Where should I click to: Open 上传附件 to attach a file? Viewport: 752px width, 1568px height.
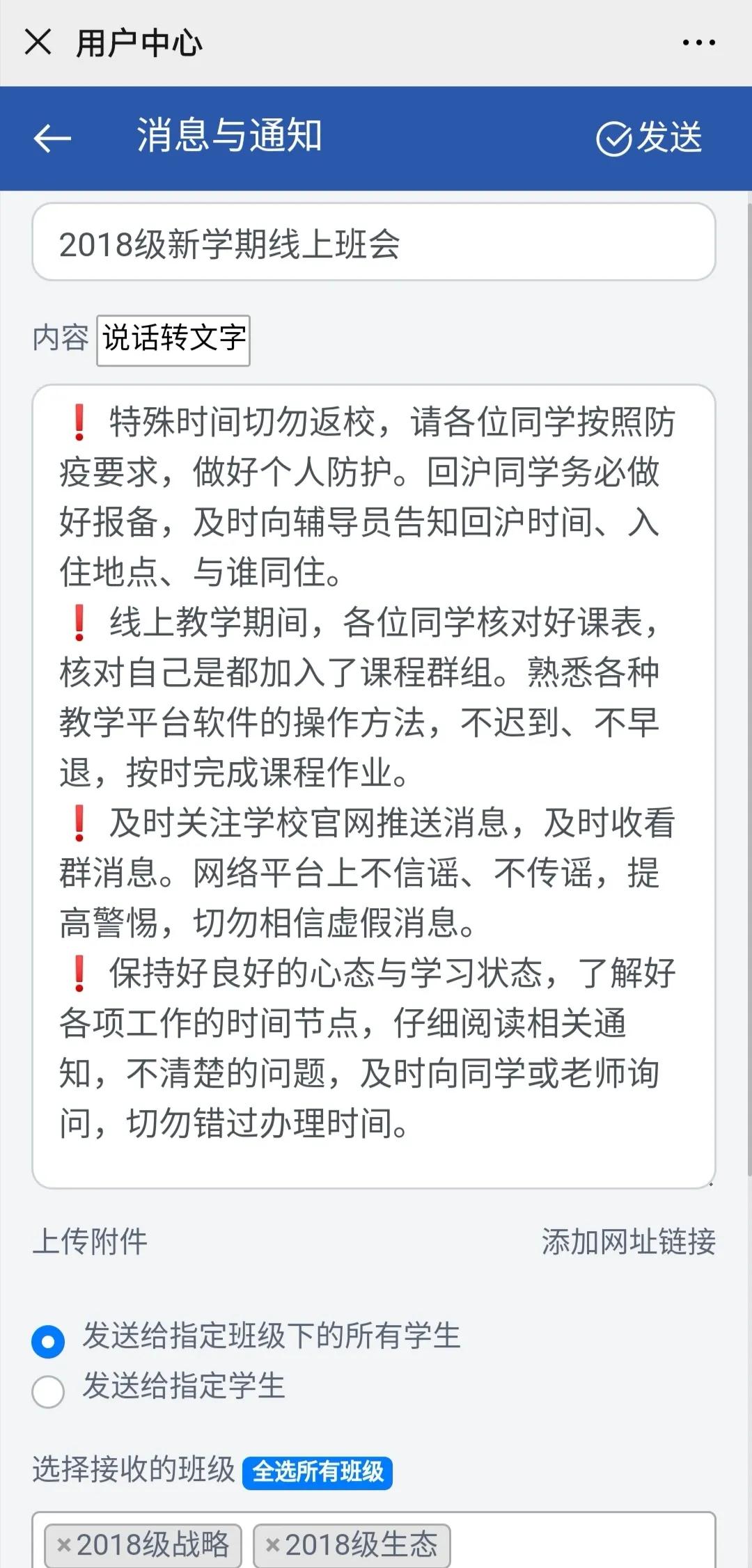click(x=90, y=1241)
